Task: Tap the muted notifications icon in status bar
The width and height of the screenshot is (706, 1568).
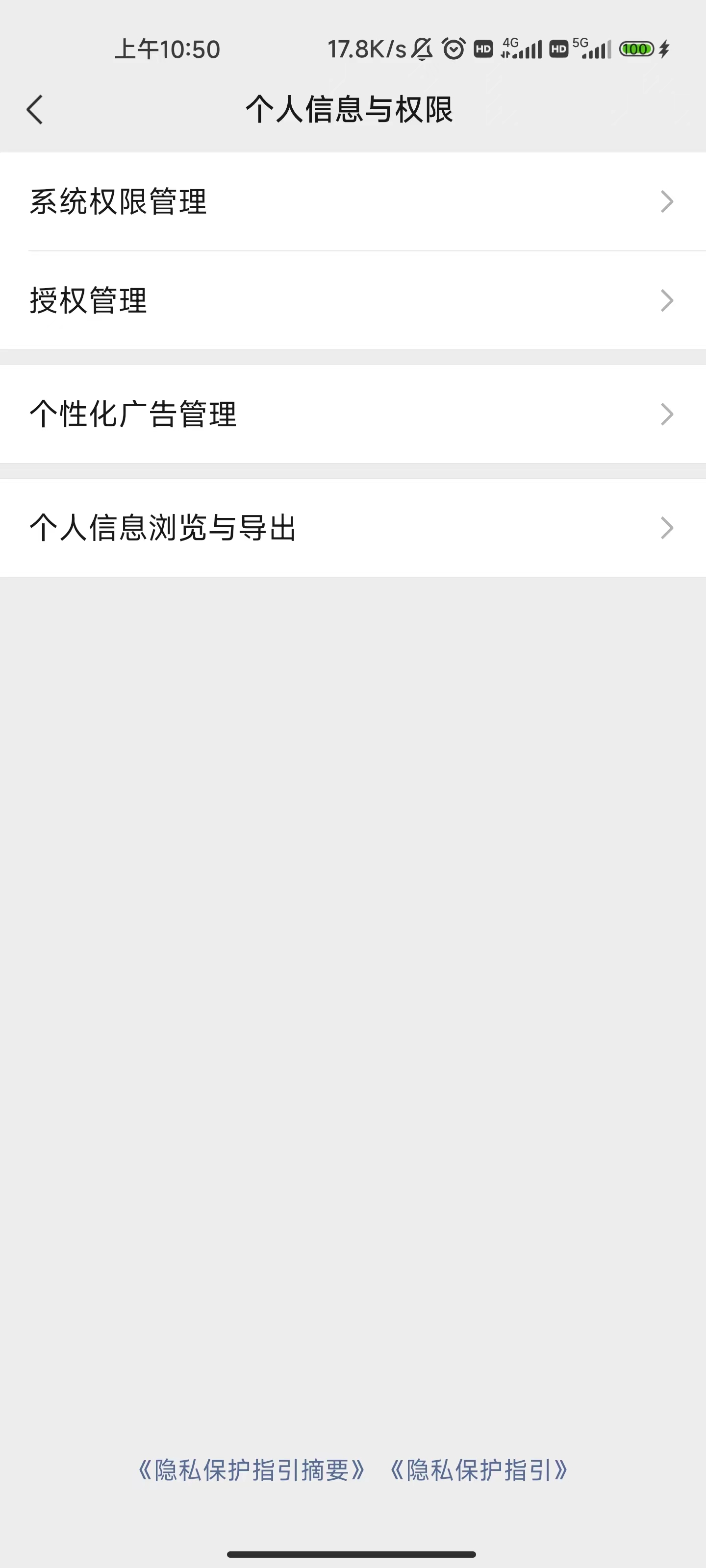Action: (421, 49)
